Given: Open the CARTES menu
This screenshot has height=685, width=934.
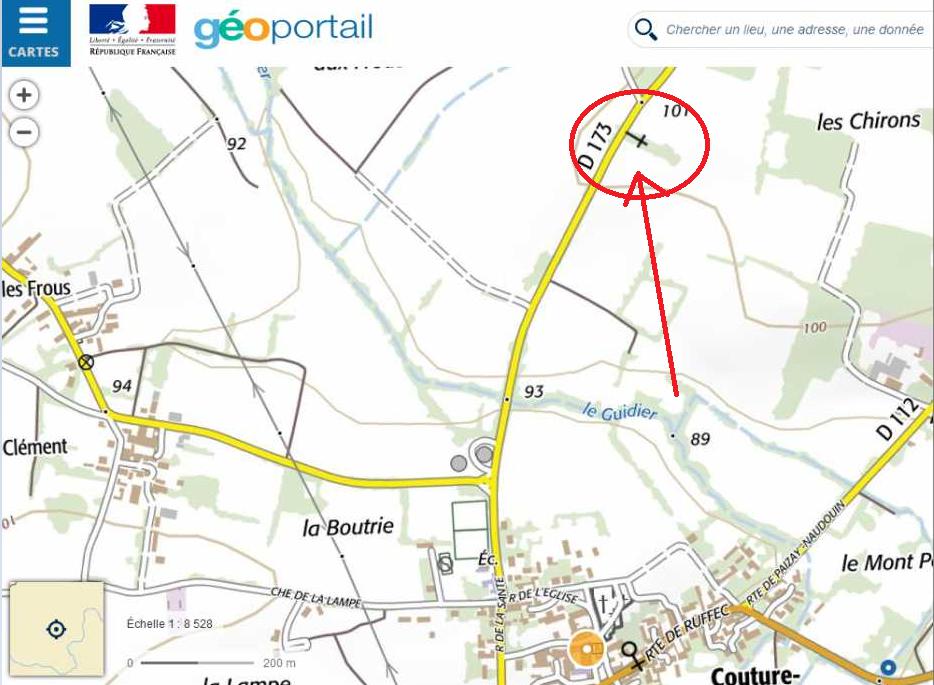Looking at the screenshot, I should 35,32.
